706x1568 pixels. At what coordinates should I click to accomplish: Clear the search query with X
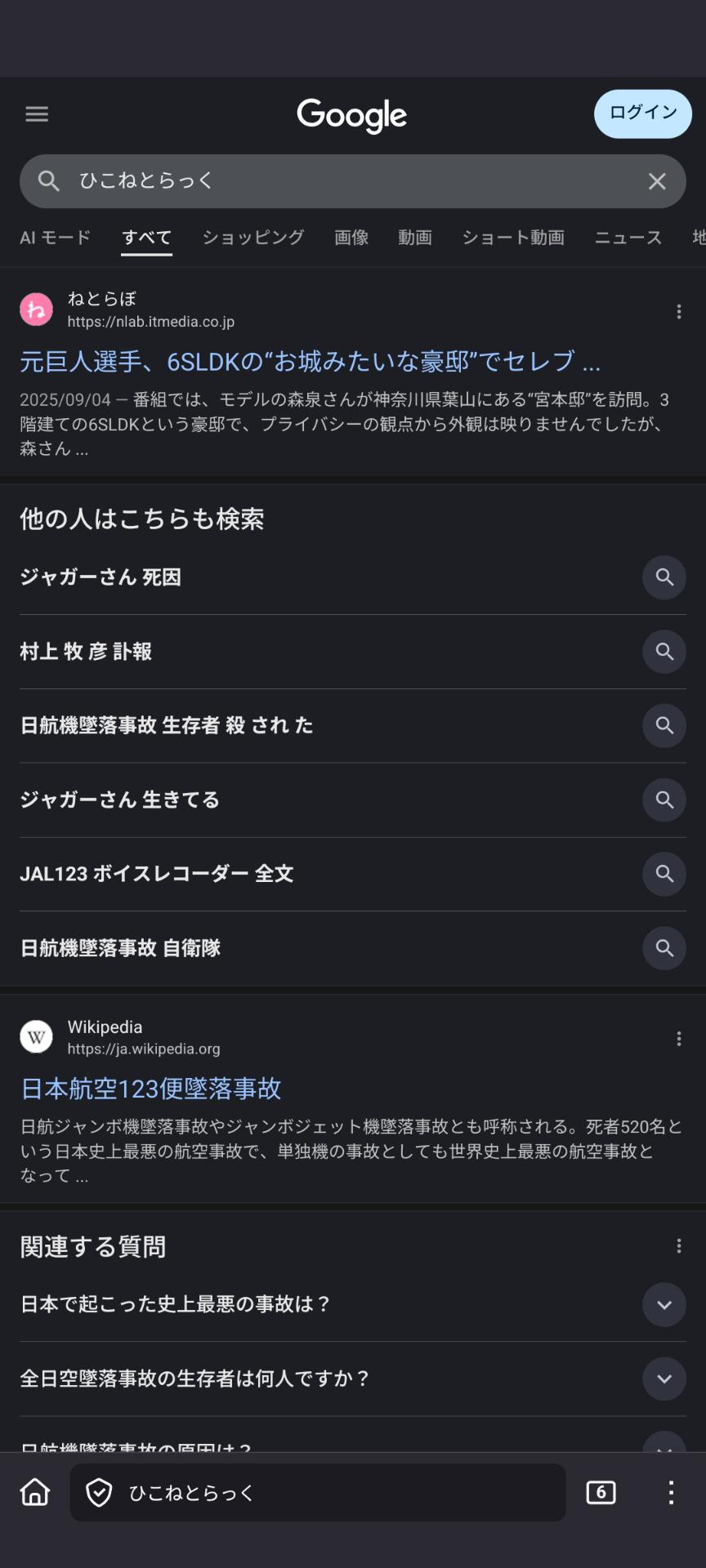click(657, 181)
